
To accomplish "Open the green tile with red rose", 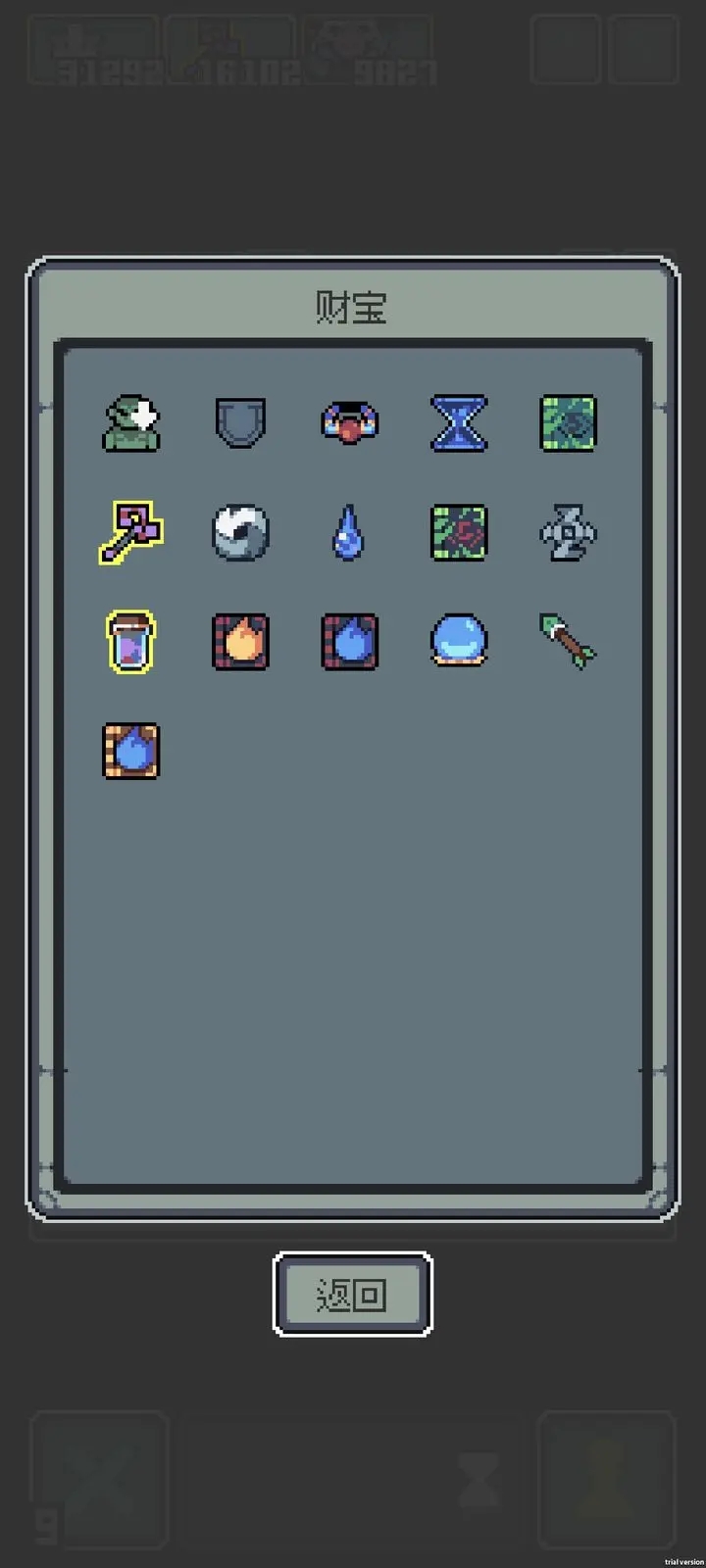I will [x=459, y=533].
